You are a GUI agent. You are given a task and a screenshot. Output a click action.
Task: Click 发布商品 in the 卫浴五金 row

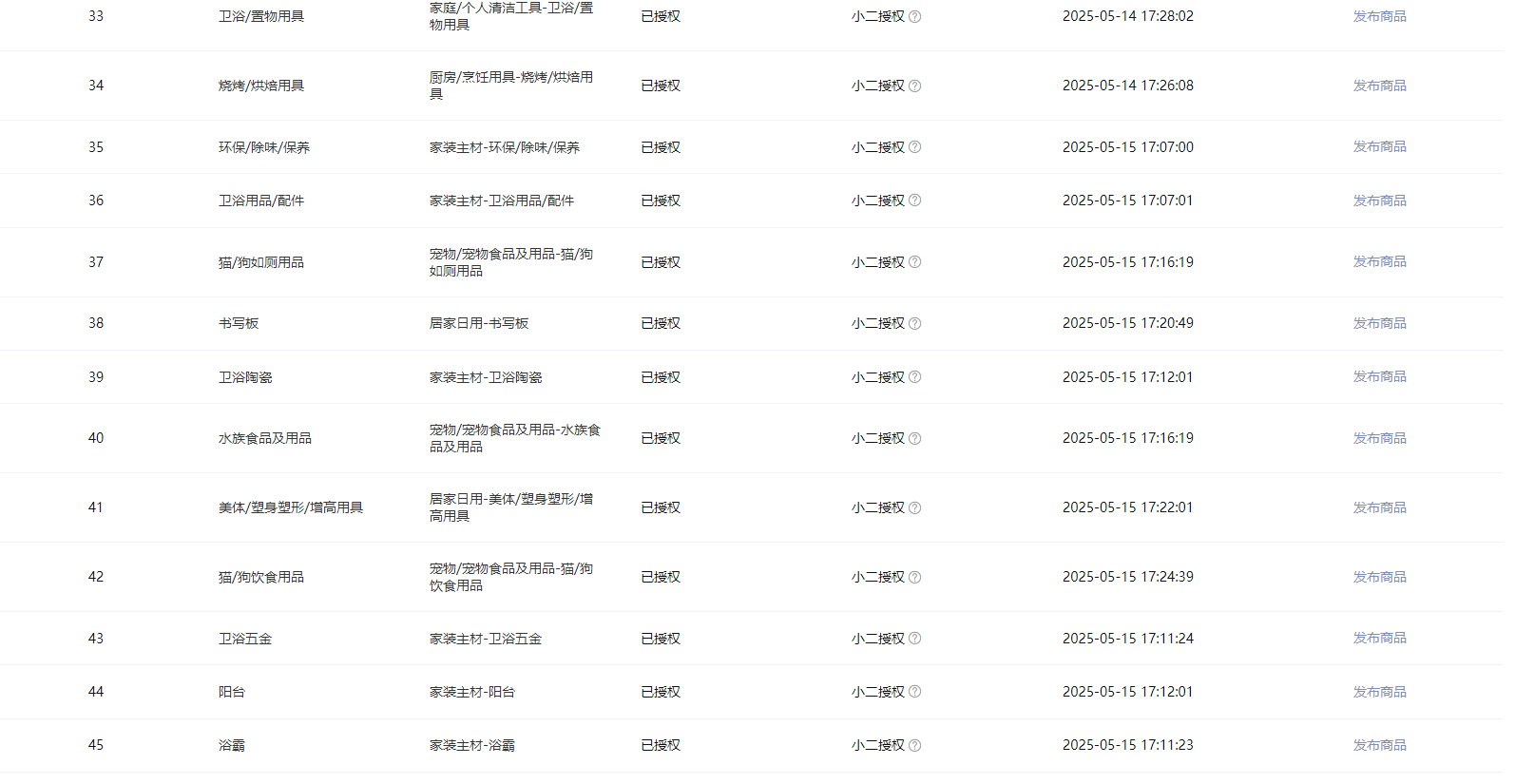click(x=1379, y=638)
